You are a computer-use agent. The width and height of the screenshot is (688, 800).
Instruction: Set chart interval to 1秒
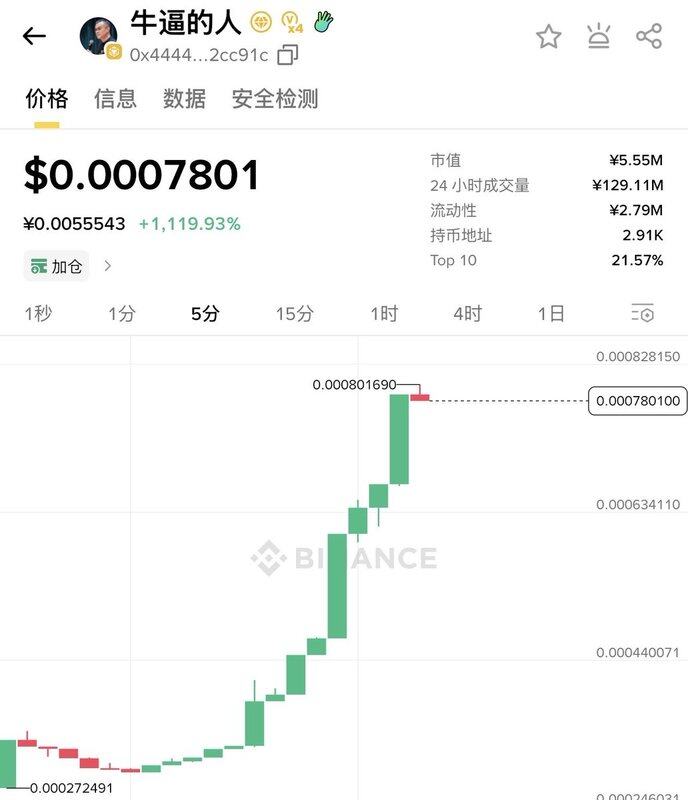click(38, 314)
